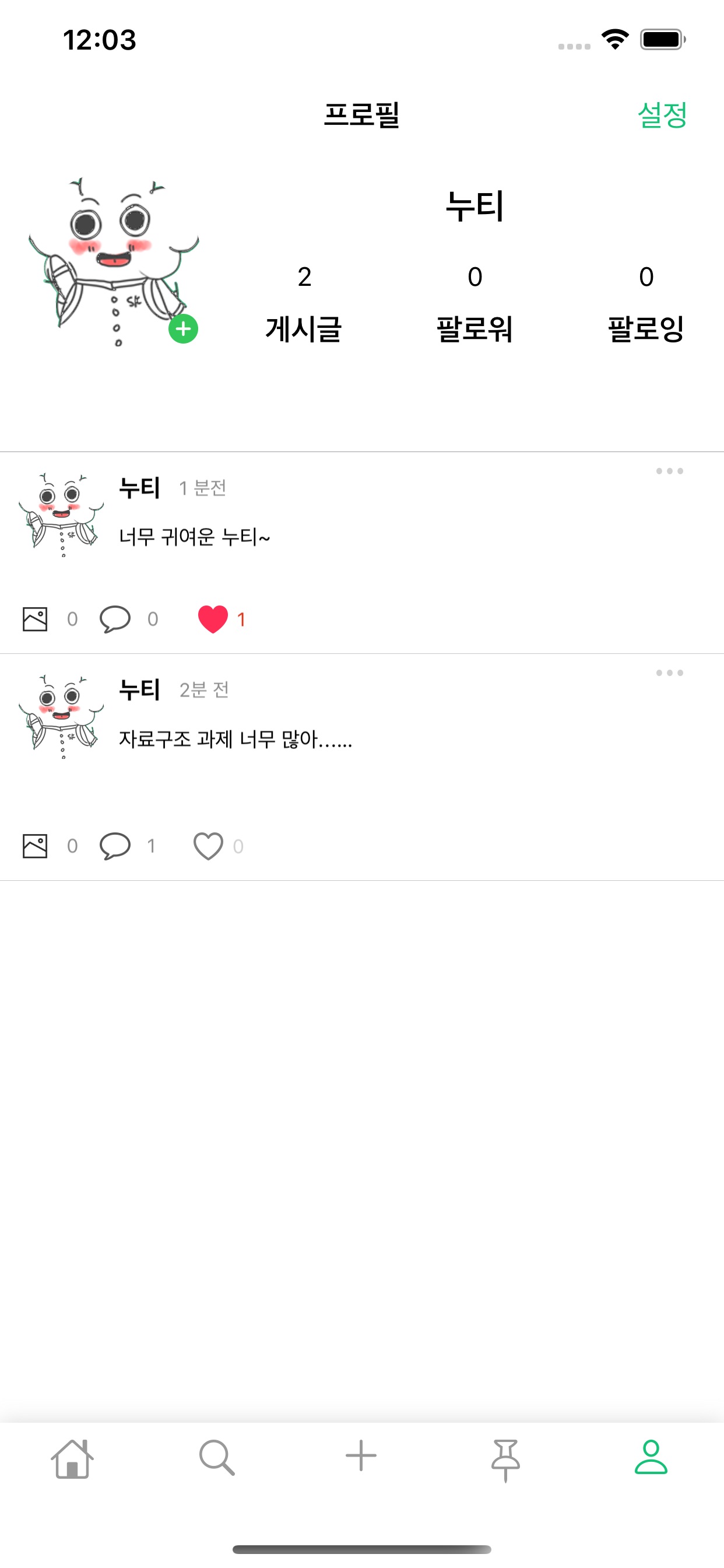724x1568 pixels.
Task: Switch to the search tab
Action: 217,1457
